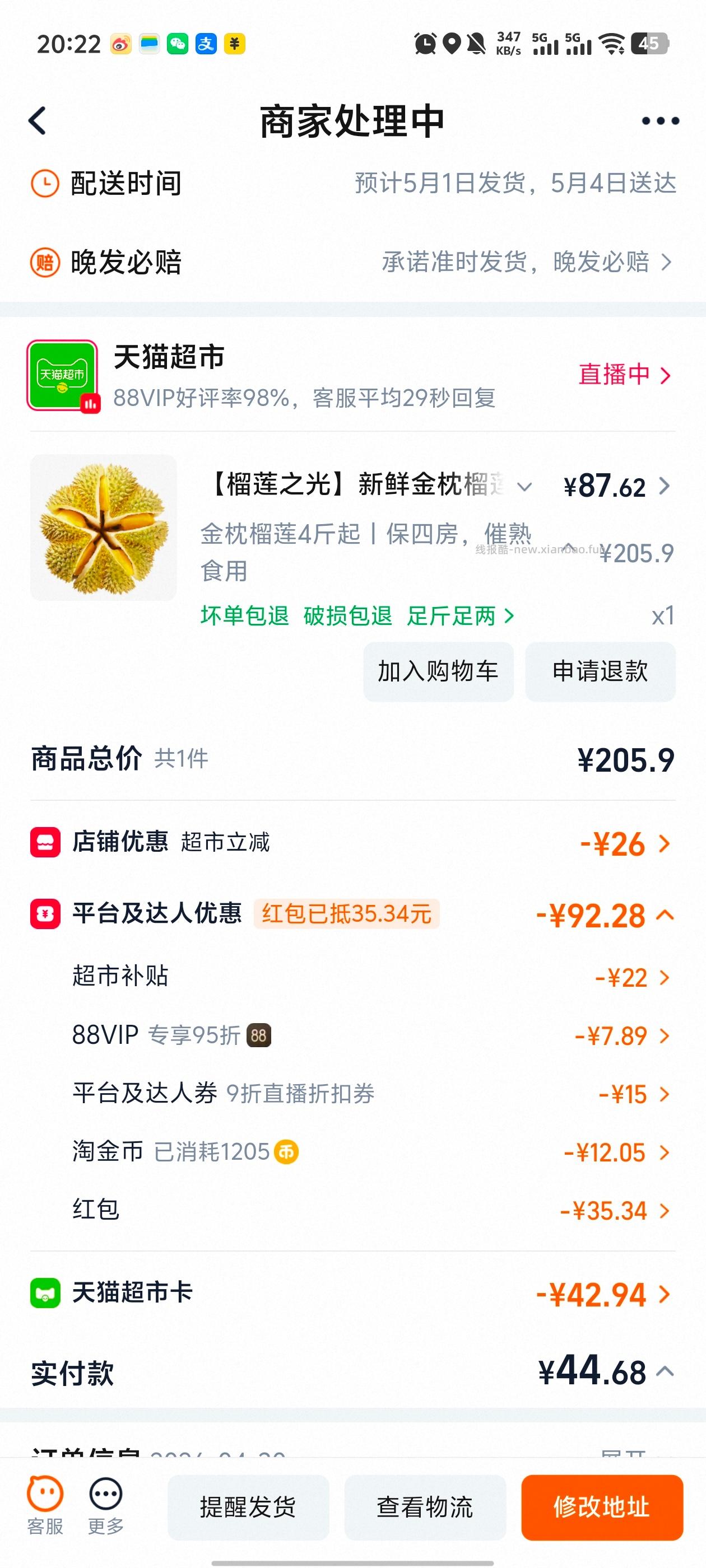This screenshot has height=1568, width=706.
Task: Collapse the 平台及达人优惠 section
Action: (665, 915)
